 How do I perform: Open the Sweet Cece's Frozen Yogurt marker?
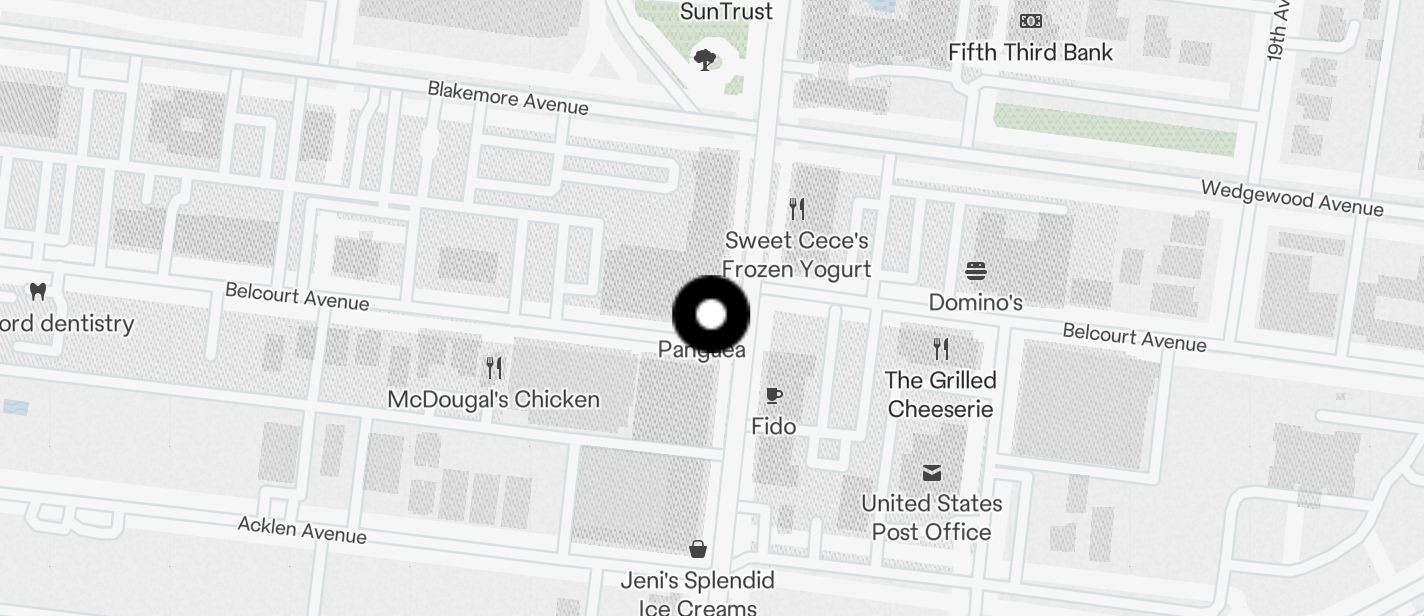(x=797, y=209)
